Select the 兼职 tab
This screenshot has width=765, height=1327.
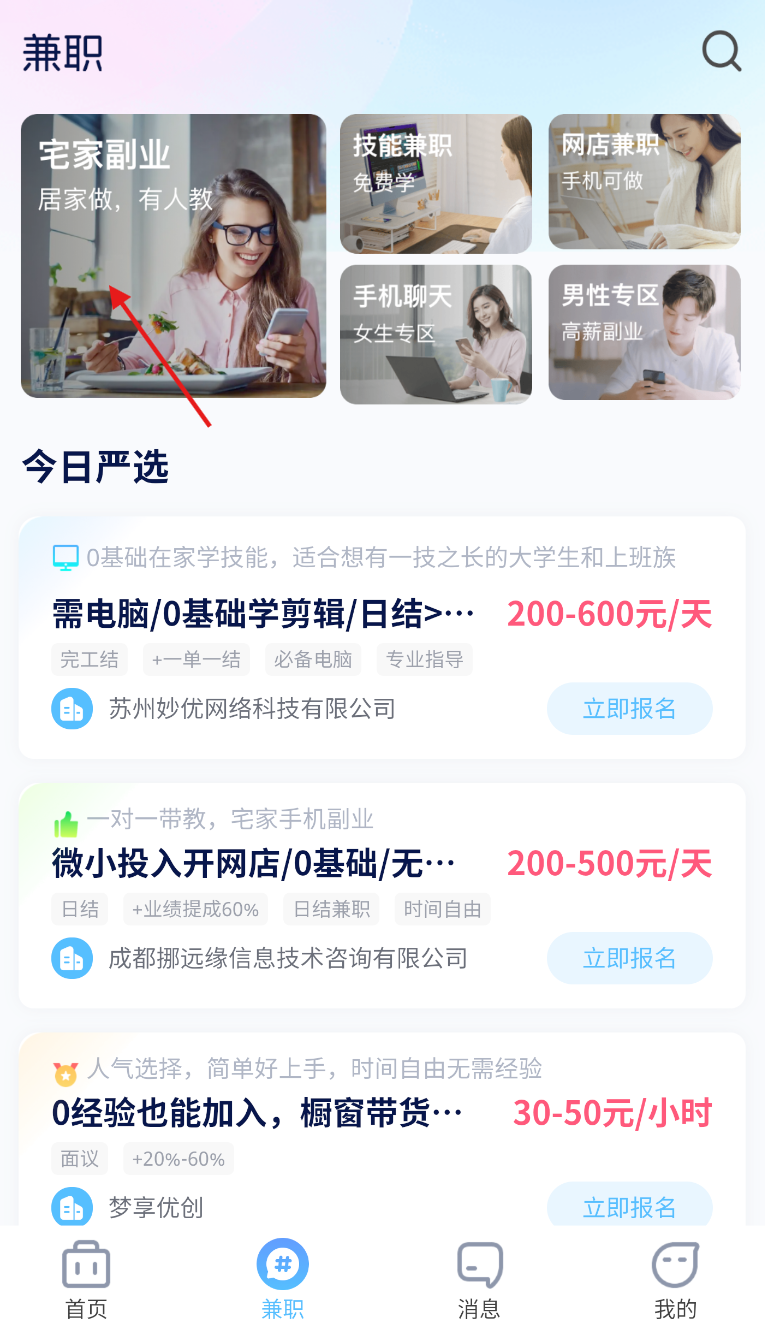click(x=283, y=1280)
